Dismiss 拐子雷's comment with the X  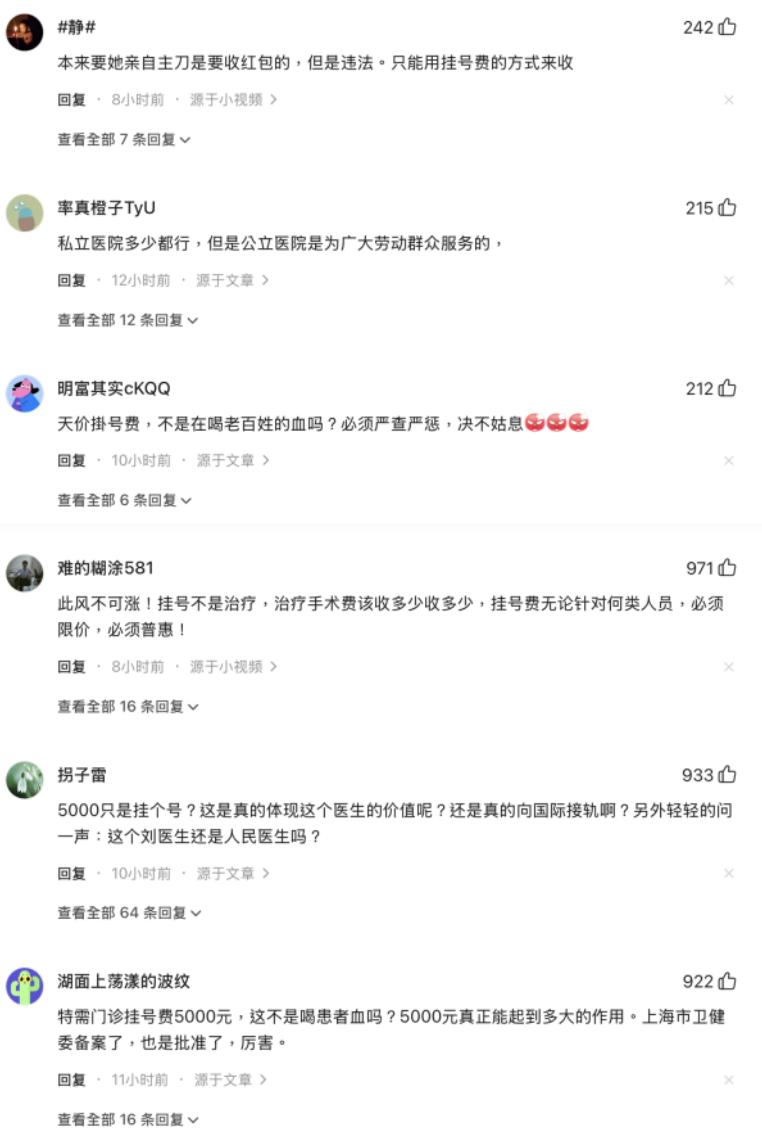click(x=729, y=873)
